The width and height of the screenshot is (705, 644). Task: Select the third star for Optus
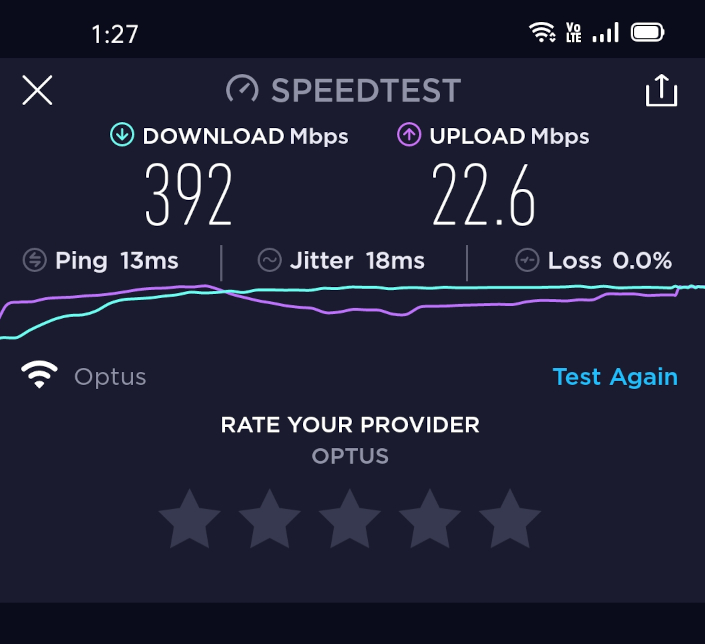coord(350,519)
